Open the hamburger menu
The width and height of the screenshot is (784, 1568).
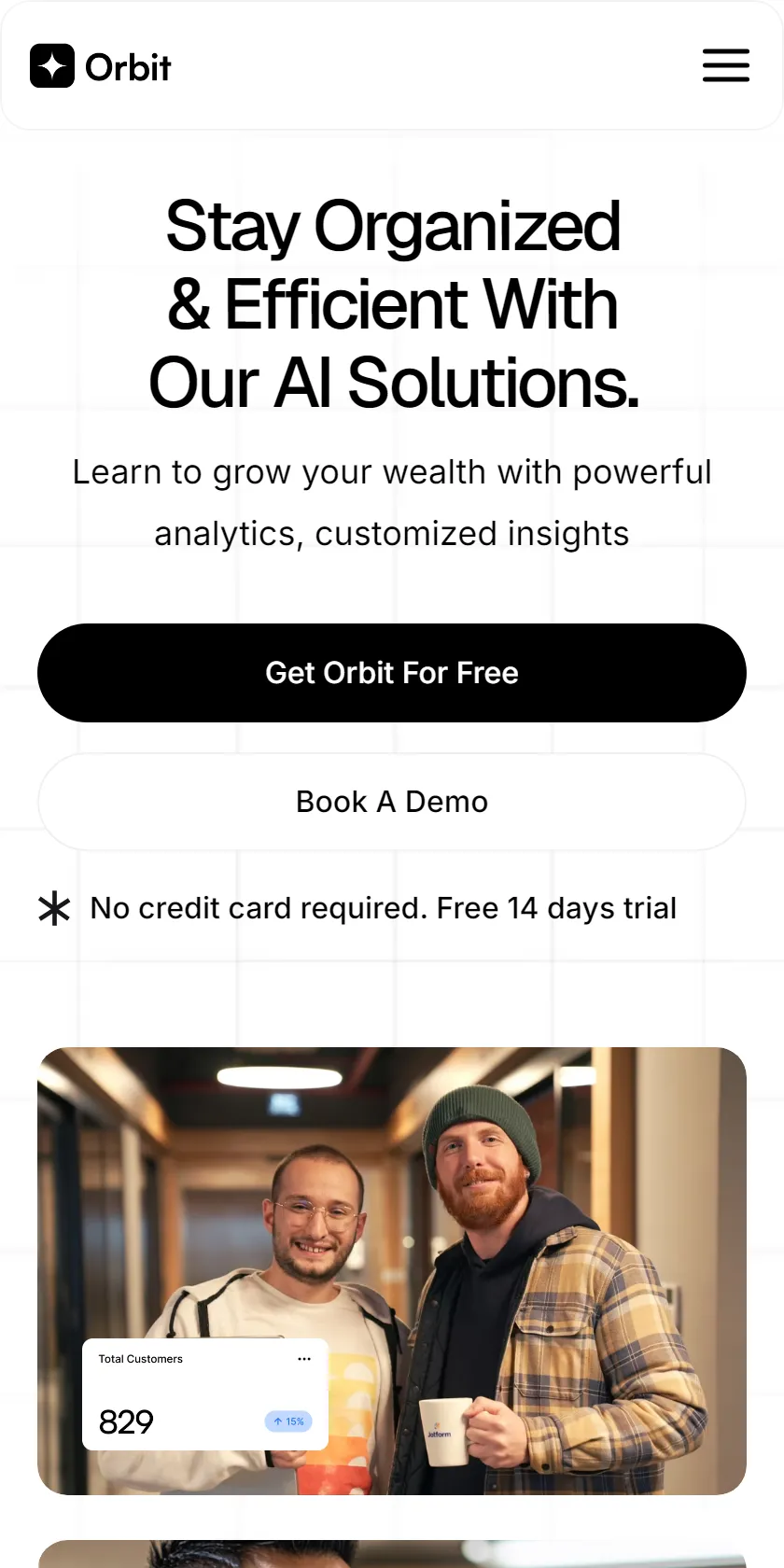coord(726,65)
